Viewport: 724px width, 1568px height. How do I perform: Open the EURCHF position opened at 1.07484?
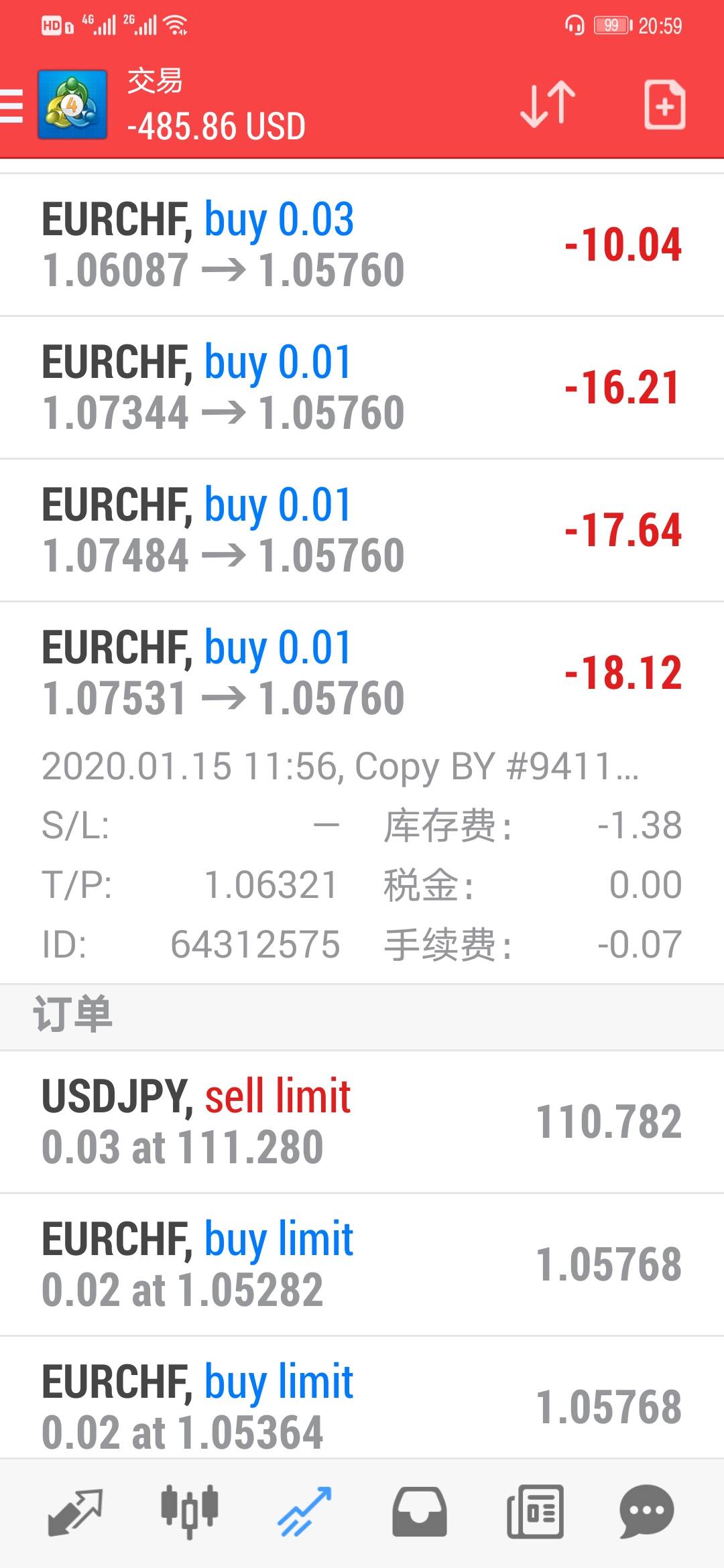click(362, 530)
